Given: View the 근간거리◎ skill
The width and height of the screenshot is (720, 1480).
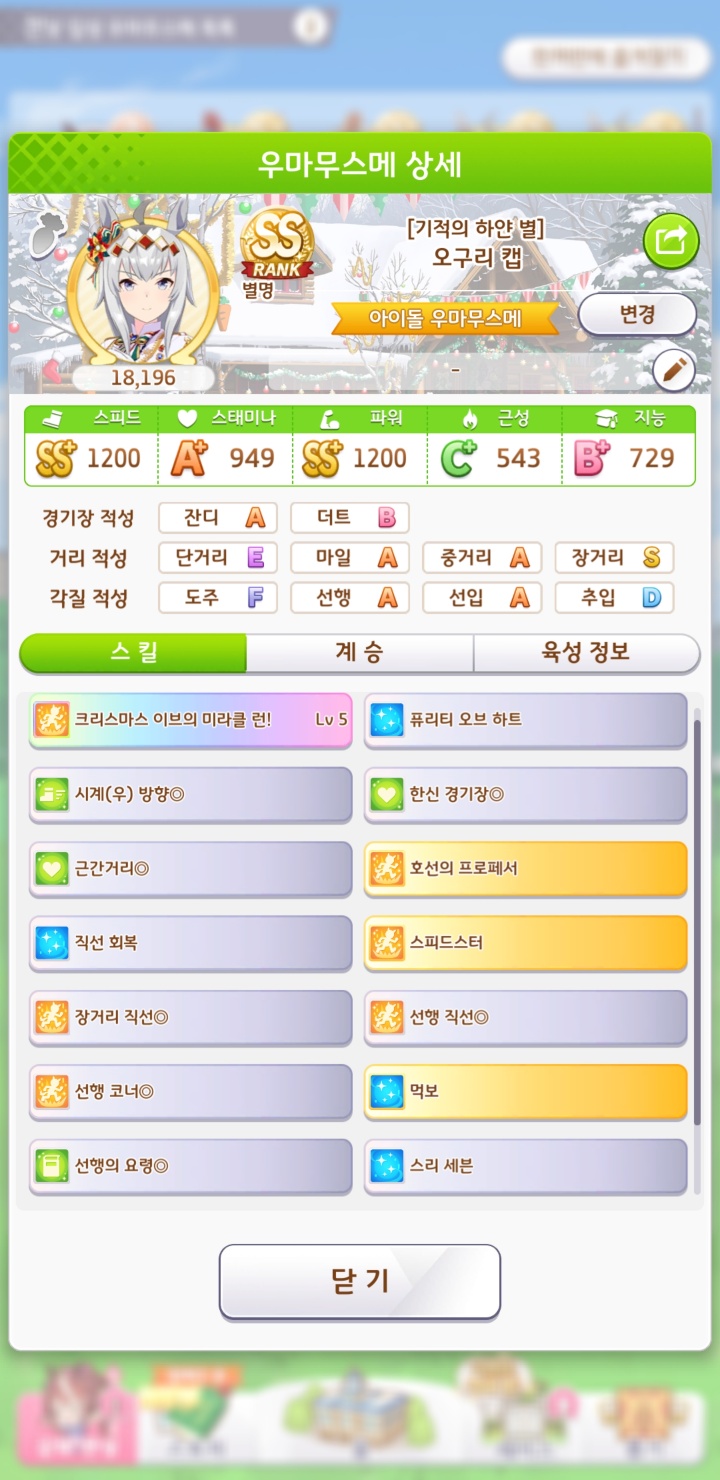Looking at the screenshot, I should [190, 869].
